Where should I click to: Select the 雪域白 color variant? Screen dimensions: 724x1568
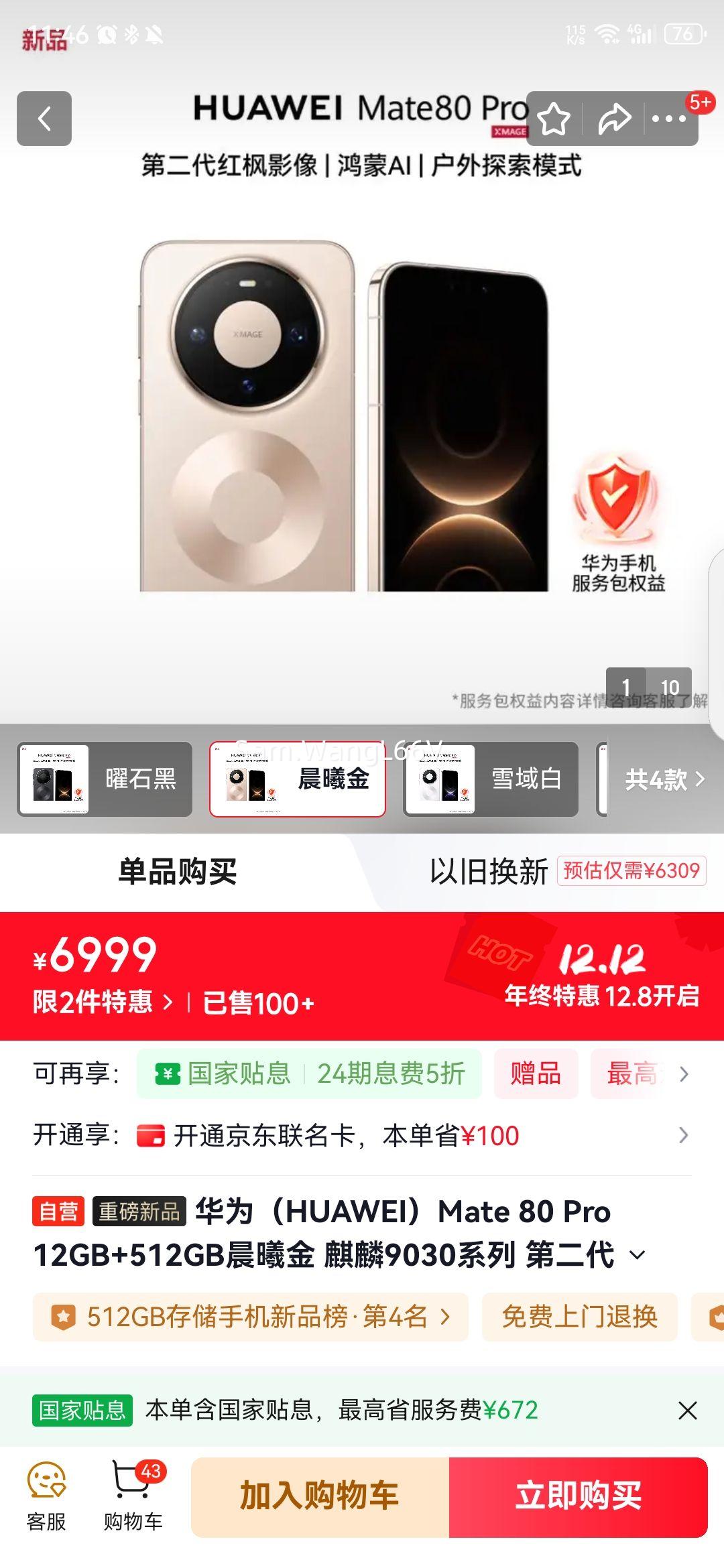point(491,780)
